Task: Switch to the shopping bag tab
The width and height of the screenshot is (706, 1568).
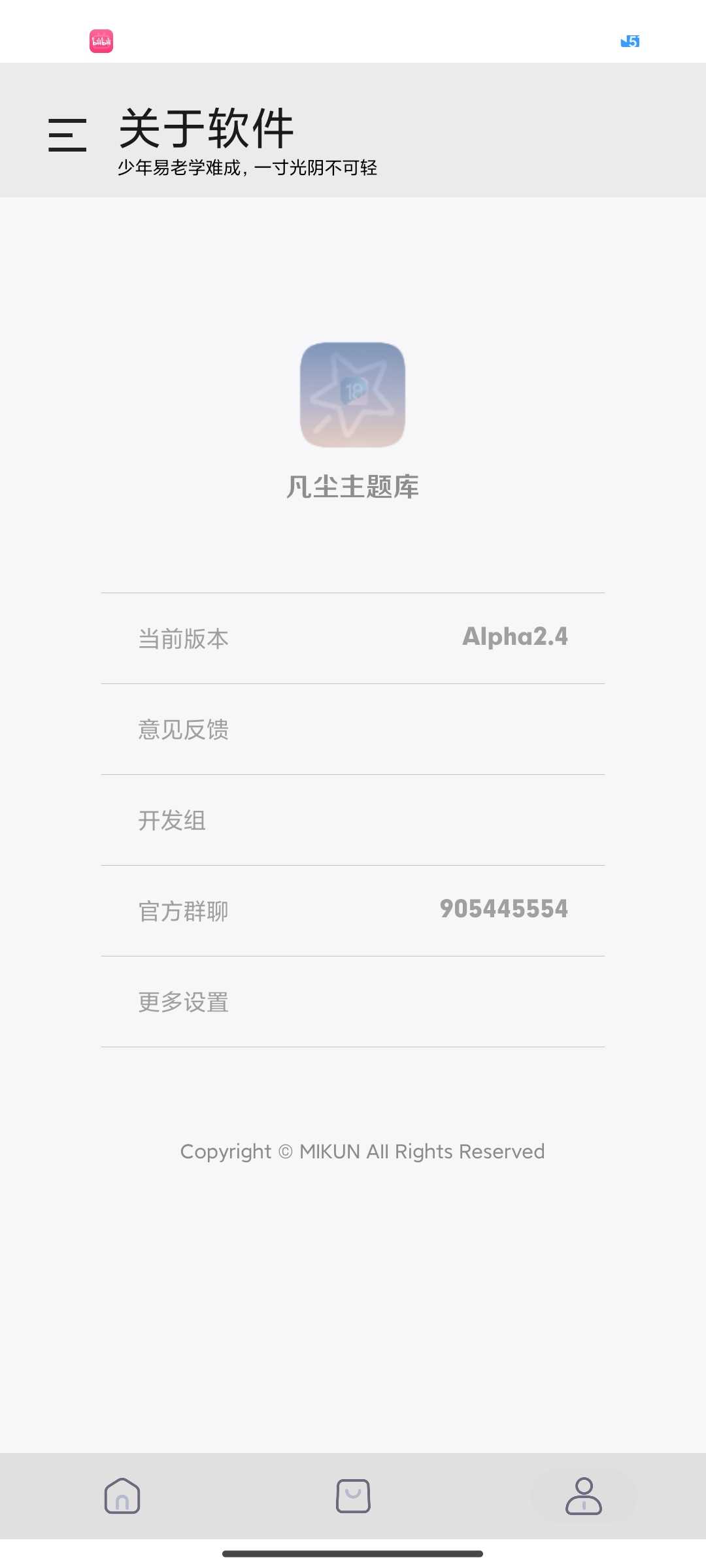Action: coord(353,1496)
